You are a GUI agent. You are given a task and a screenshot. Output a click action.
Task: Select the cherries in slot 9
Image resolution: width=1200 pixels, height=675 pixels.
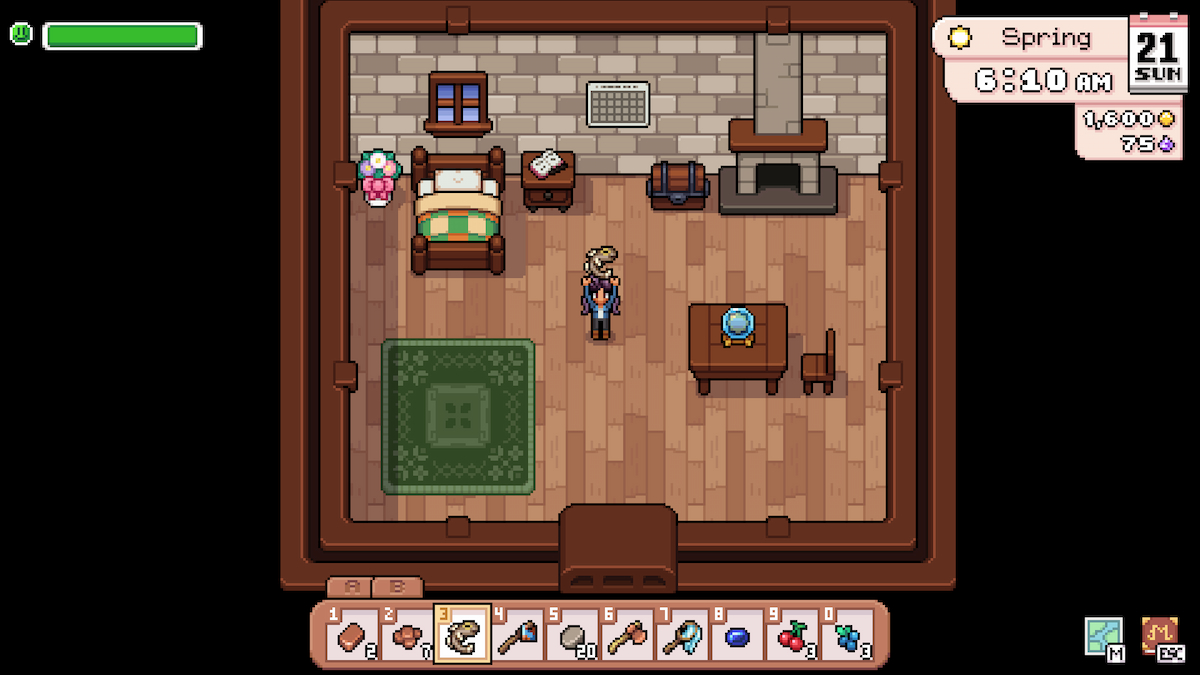792,635
